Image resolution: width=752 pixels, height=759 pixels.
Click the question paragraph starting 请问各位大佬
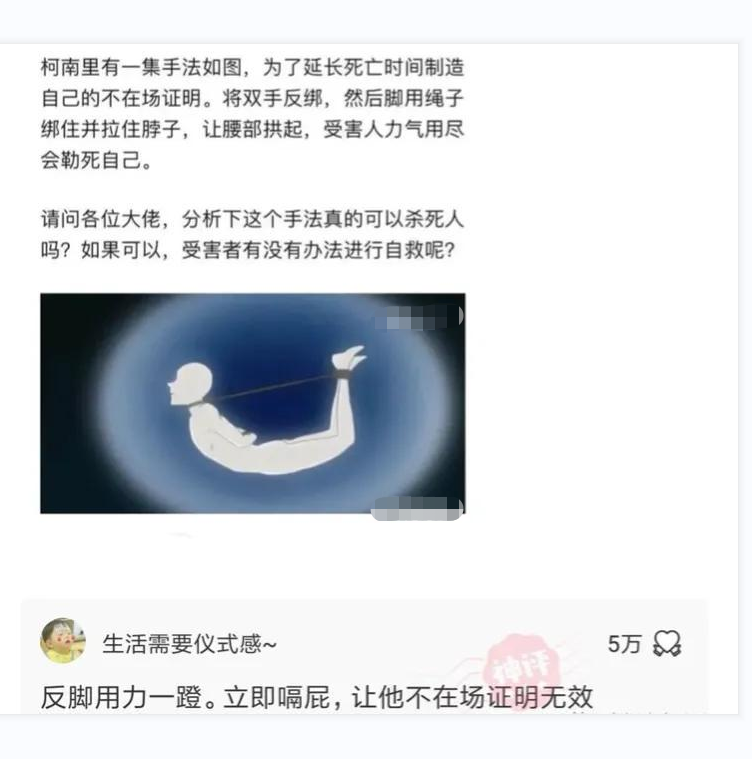(250, 233)
